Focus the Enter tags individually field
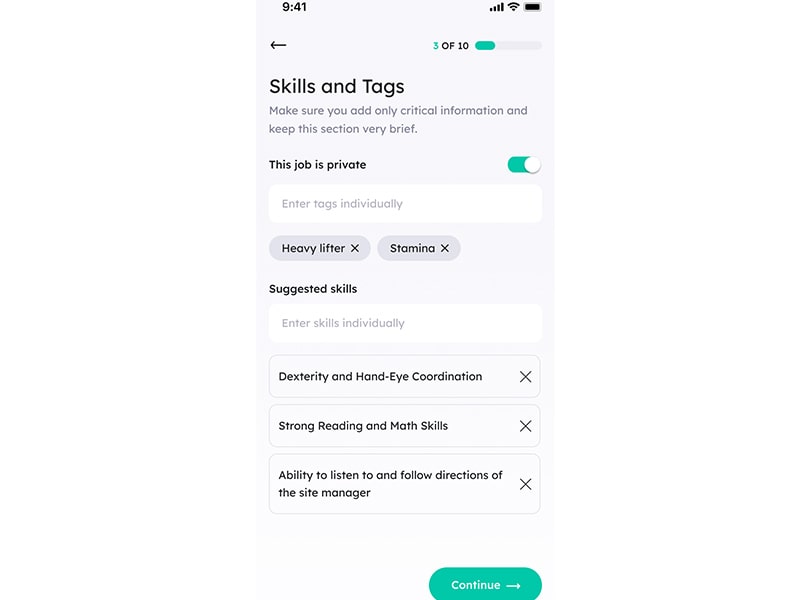This screenshot has height=600, width=800. [405, 204]
